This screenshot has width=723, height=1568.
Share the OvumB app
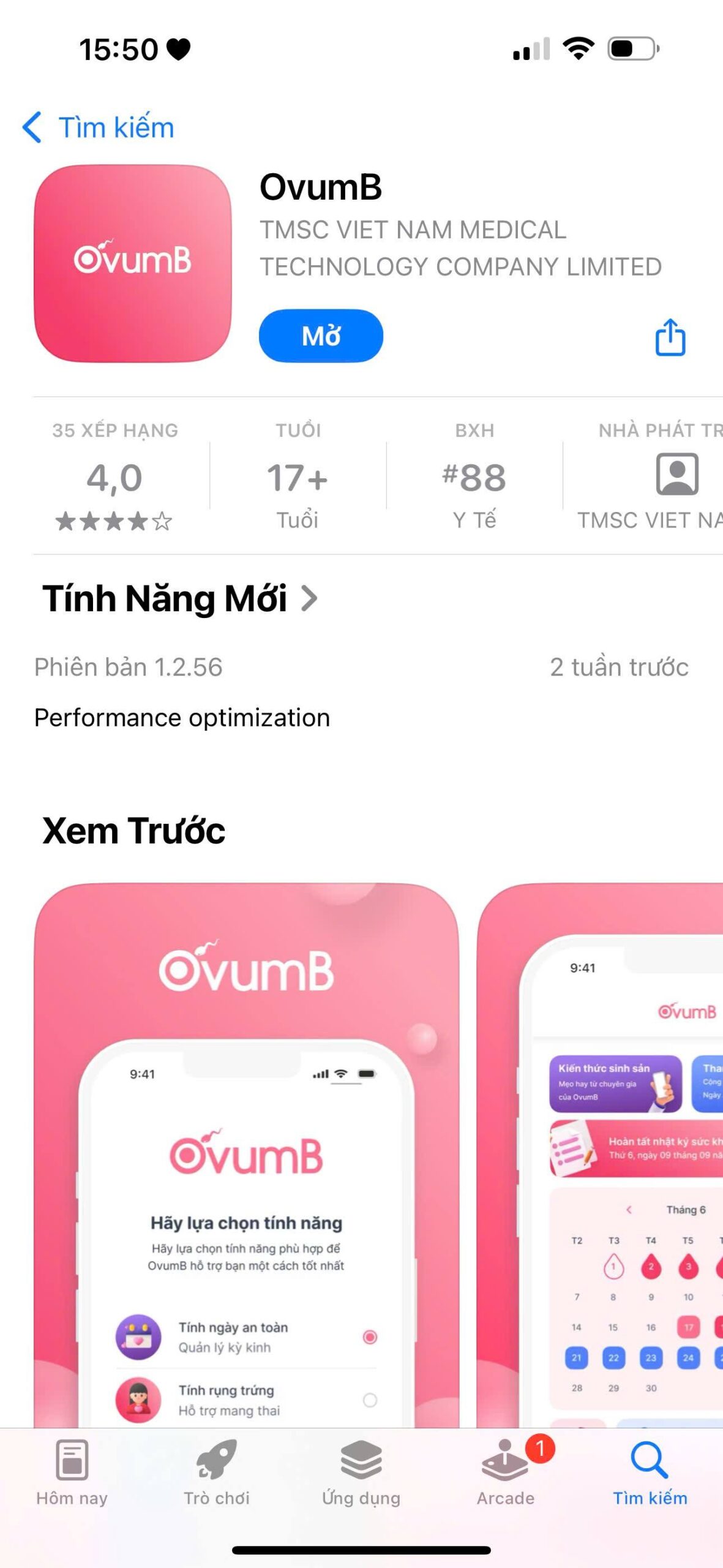tap(670, 337)
